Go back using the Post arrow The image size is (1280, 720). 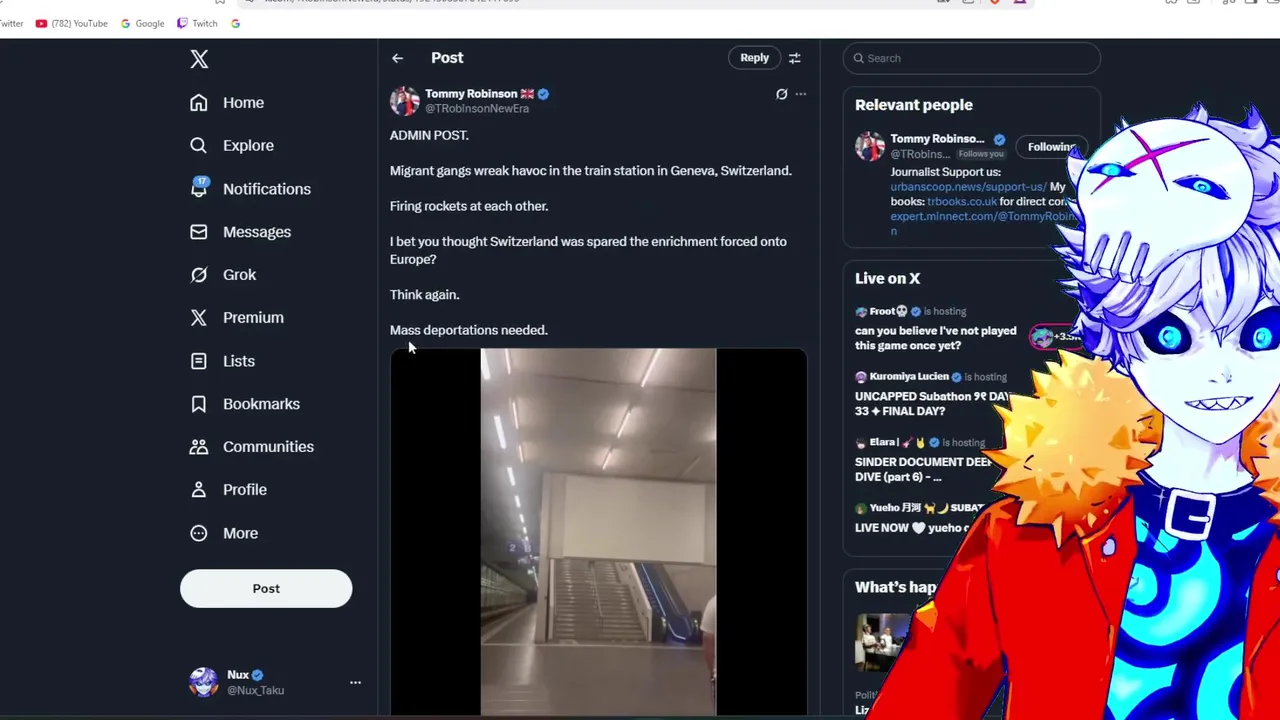pyautogui.click(x=398, y=58)
